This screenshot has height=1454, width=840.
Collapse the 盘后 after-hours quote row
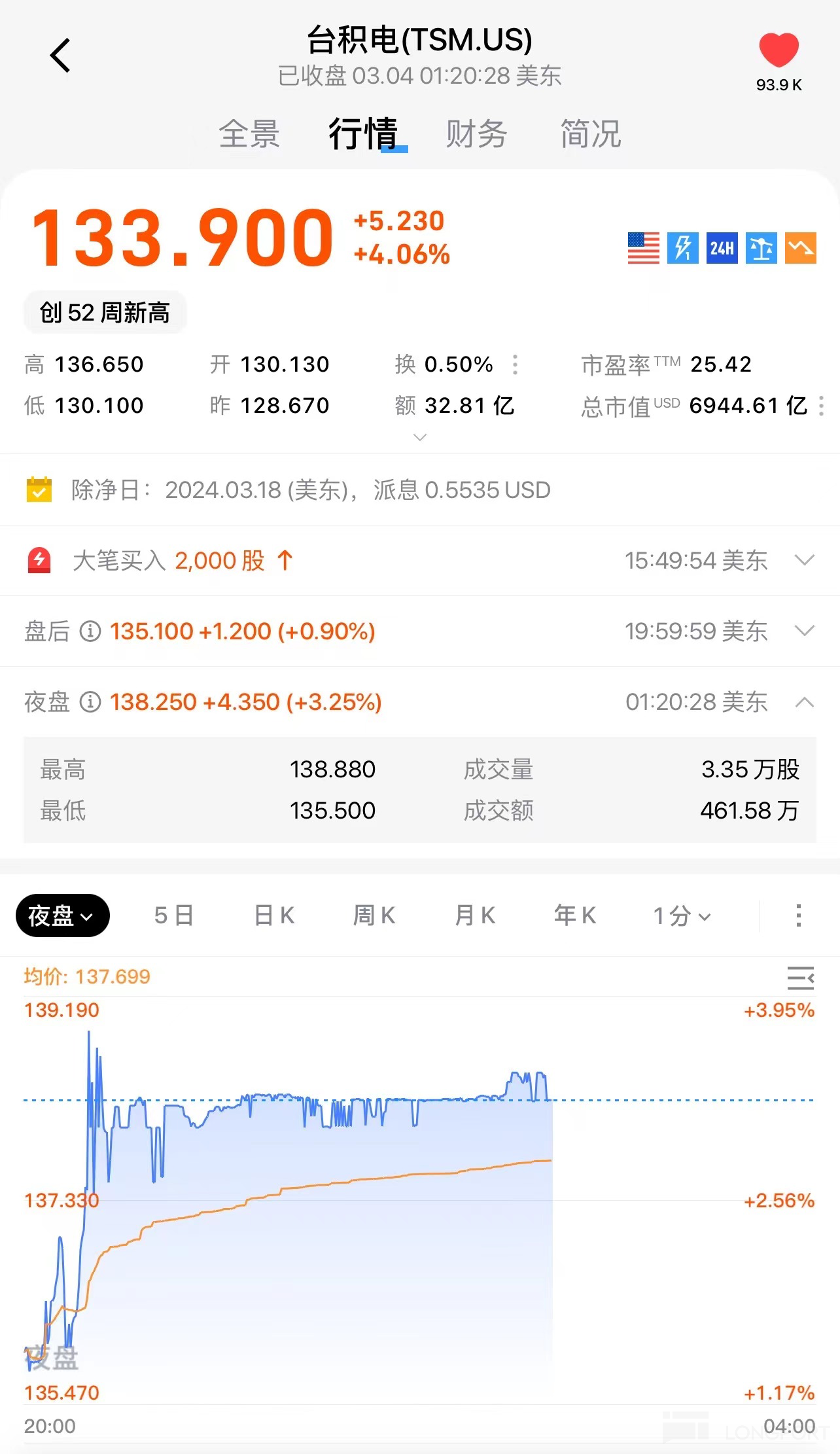pyautogui.click(x=804, y=631)
